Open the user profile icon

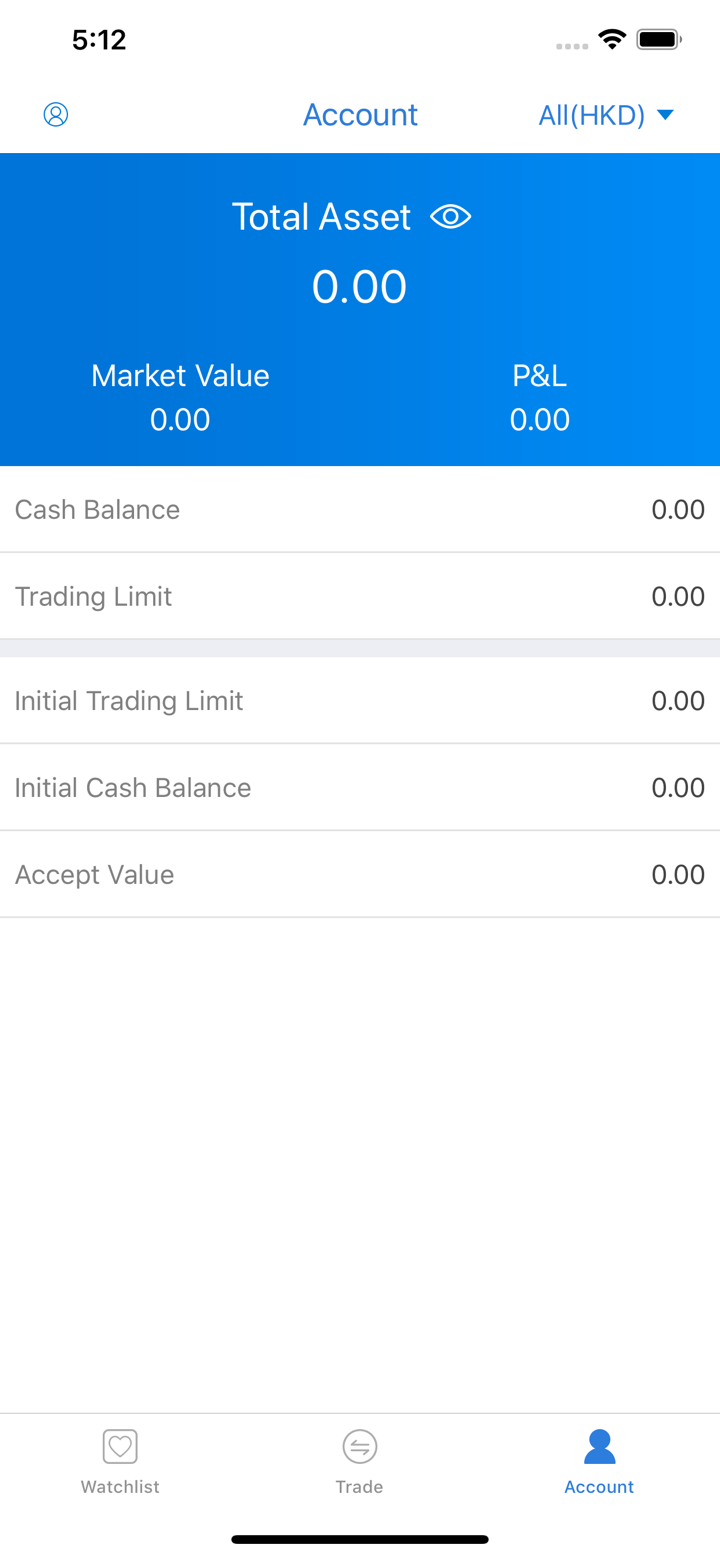(56, 115)
